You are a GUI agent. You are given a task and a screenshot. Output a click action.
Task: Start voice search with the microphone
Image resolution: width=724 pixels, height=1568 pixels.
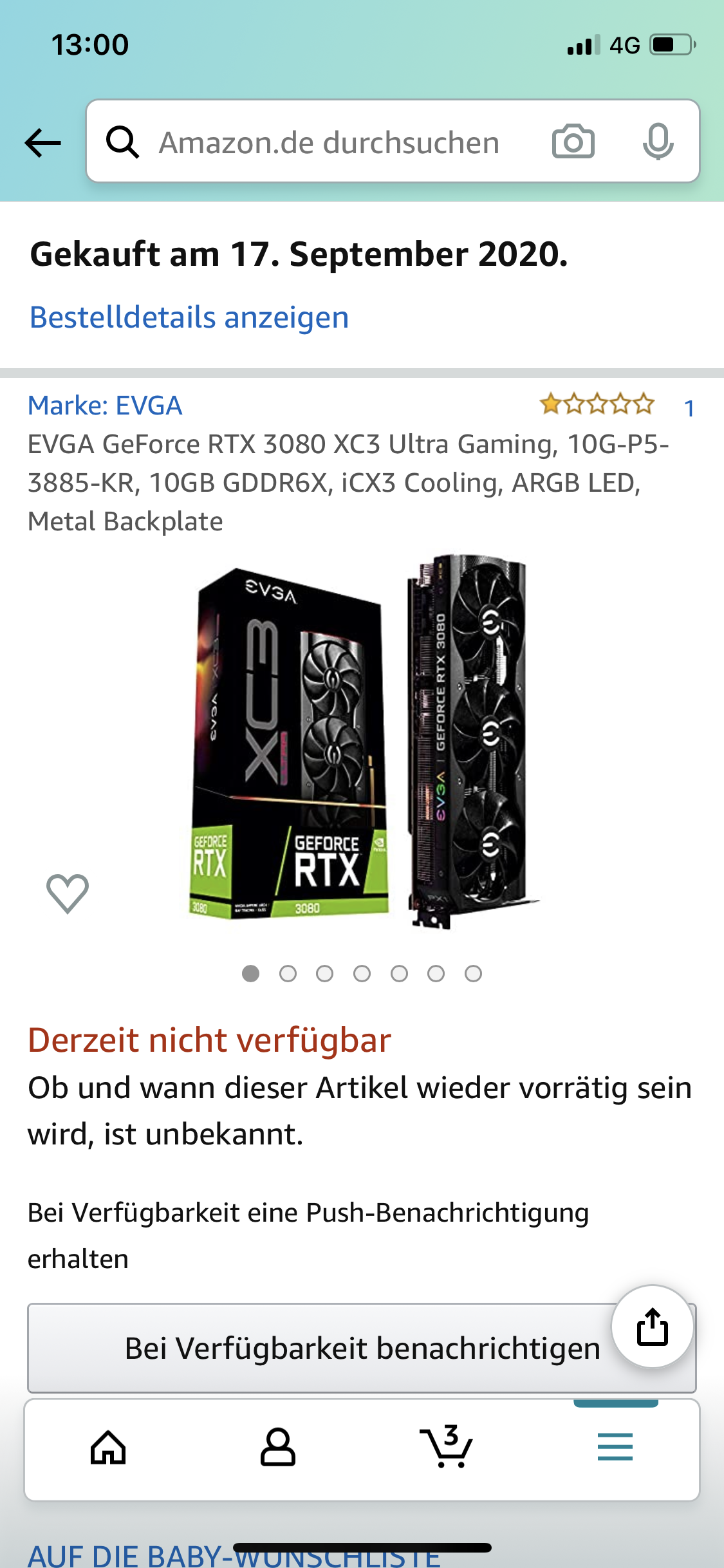click(x=657, y=142)
